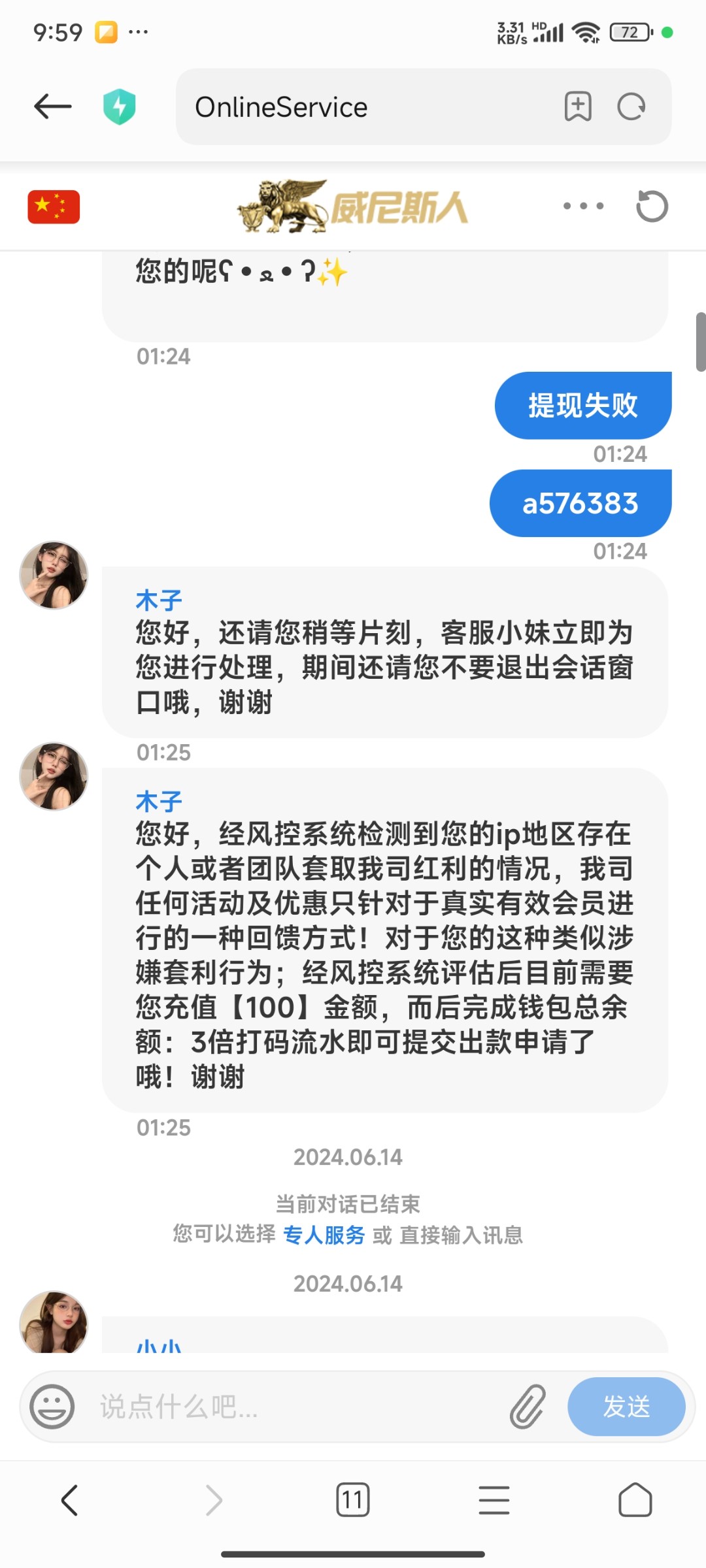Tap the 发送 send button
Viewport: 706px width, 1568px height.
coord(626,1407)
